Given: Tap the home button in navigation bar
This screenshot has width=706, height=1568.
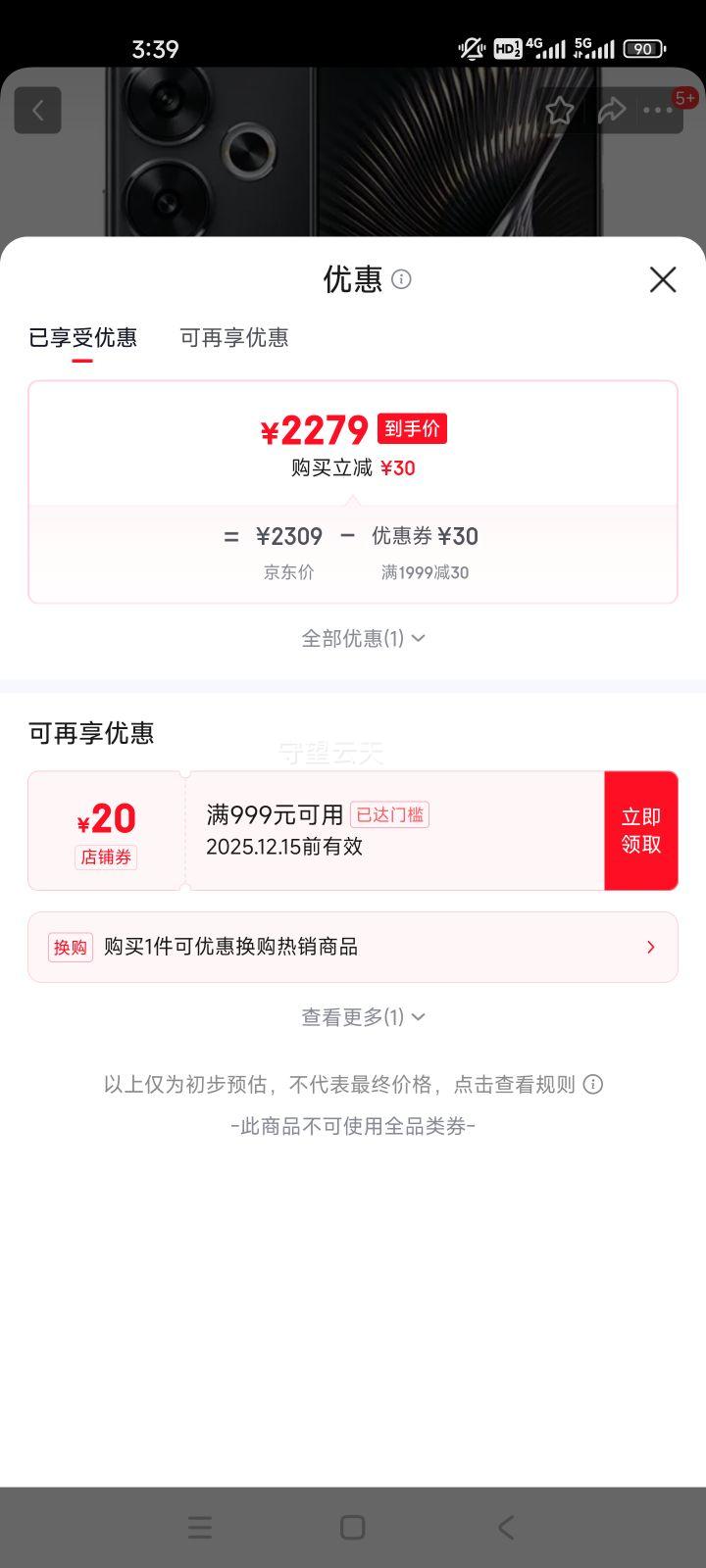Looking at the screenshot, I should tap(353, 1526).
